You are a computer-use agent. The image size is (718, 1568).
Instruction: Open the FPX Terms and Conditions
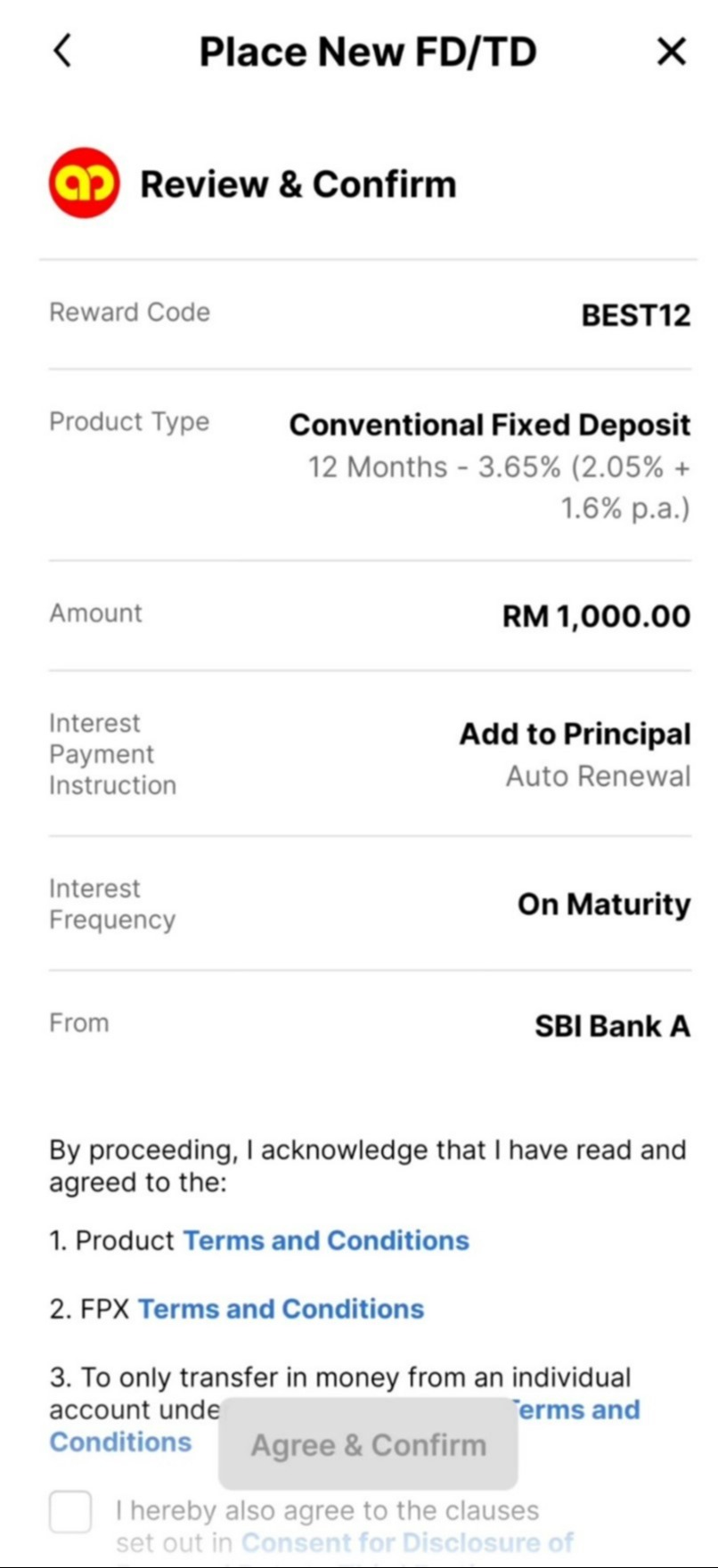pyautogui.click(x=281, y=1309)
